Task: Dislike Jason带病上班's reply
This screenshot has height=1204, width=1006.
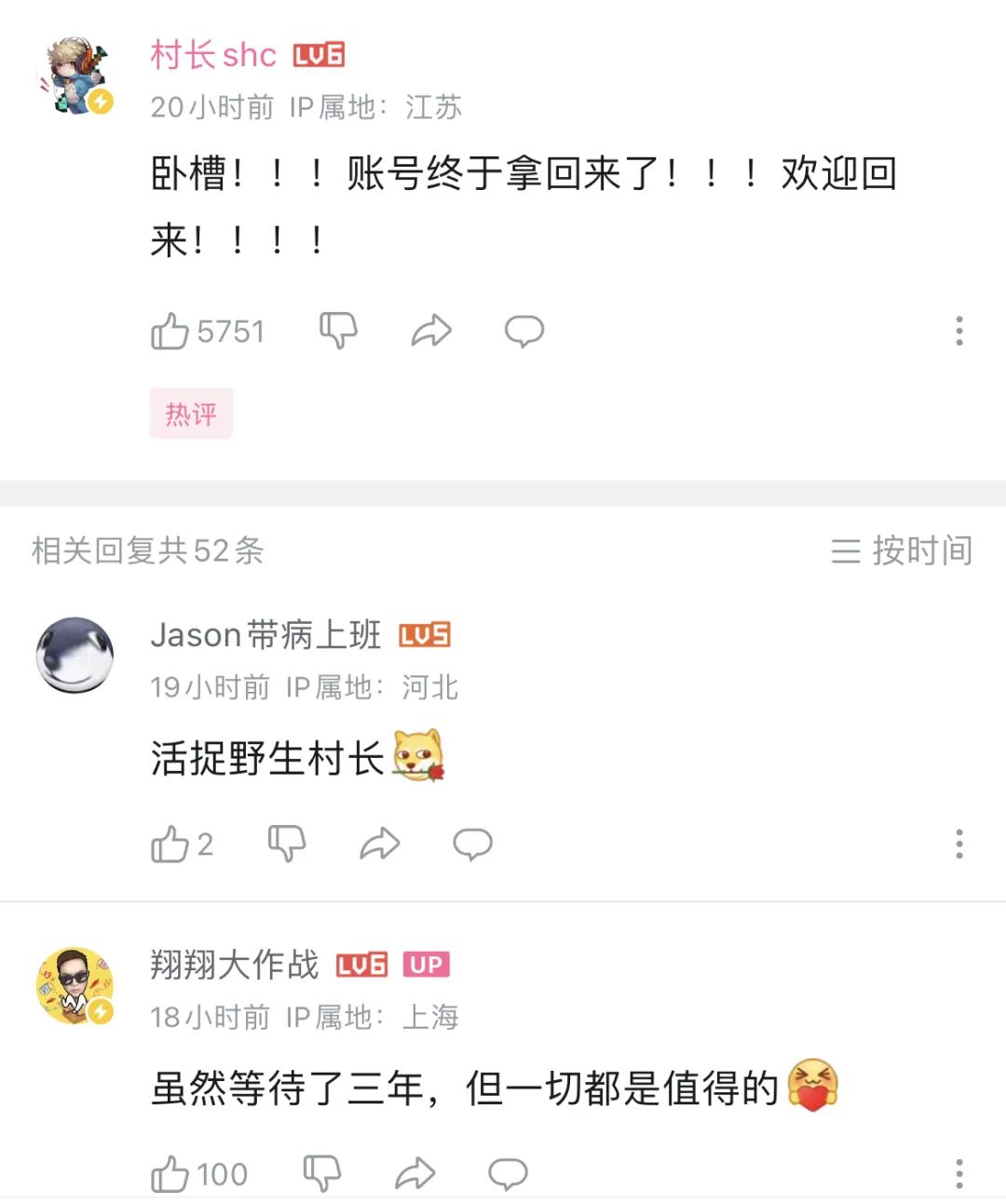Action: 287,845
